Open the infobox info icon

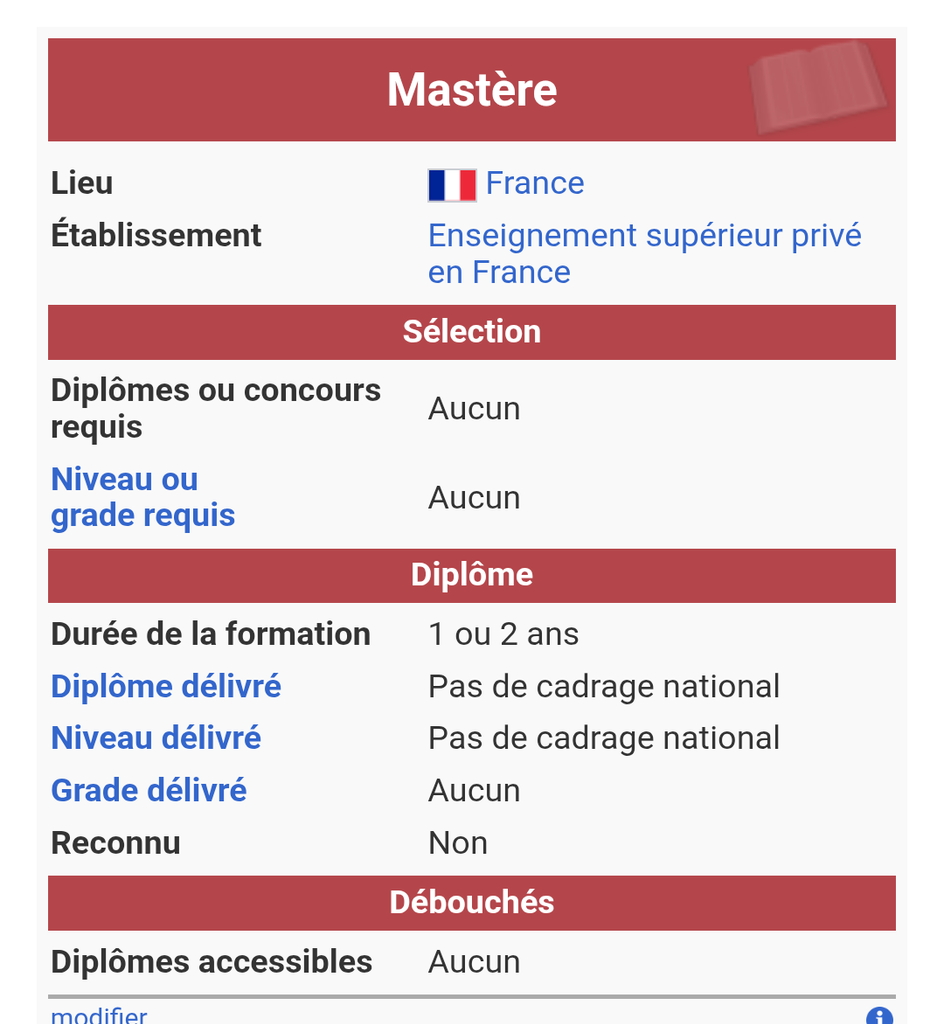(x=879, y=1016)
